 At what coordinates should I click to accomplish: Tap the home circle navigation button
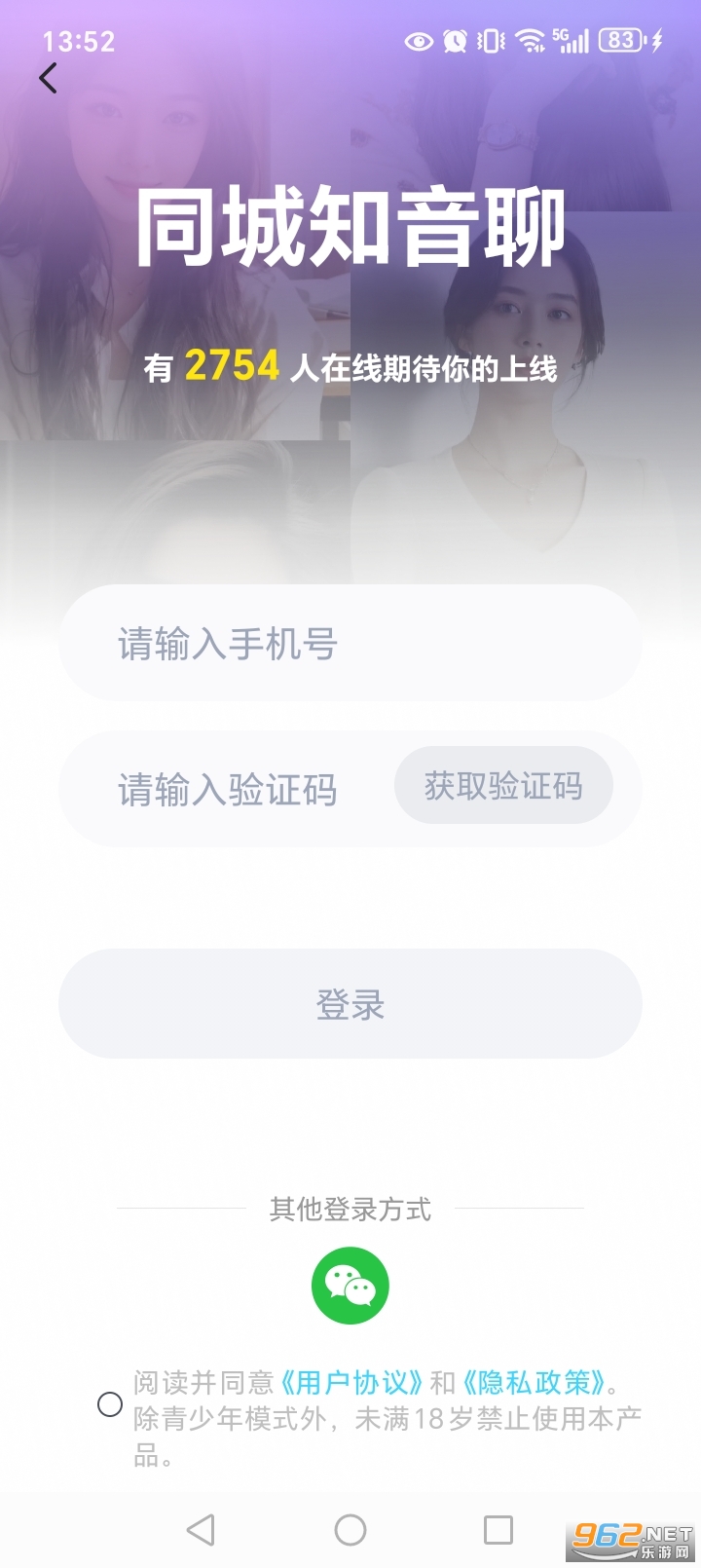tap(349, 1530)
